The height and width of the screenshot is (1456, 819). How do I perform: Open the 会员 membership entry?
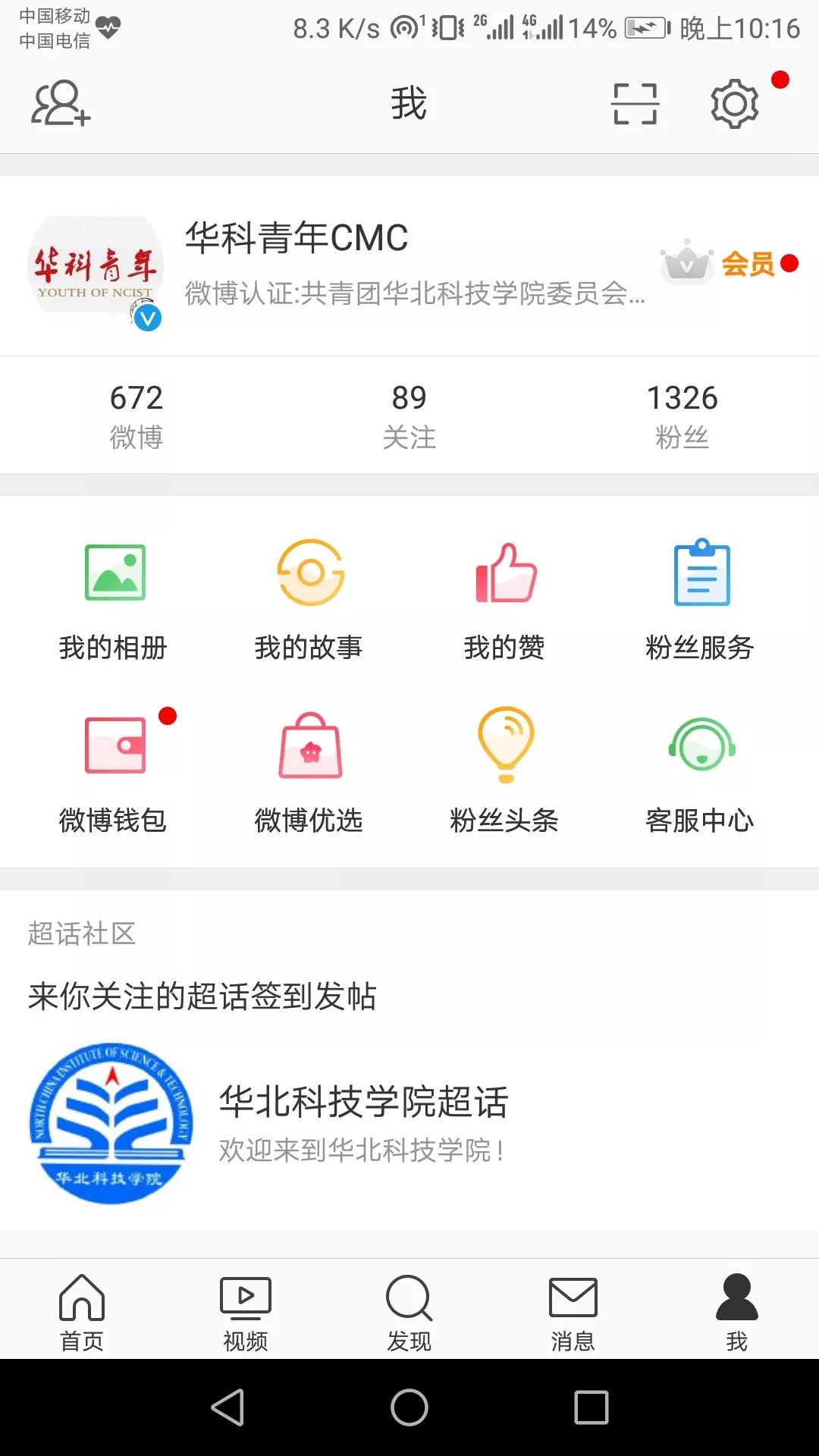coord(729,263)
